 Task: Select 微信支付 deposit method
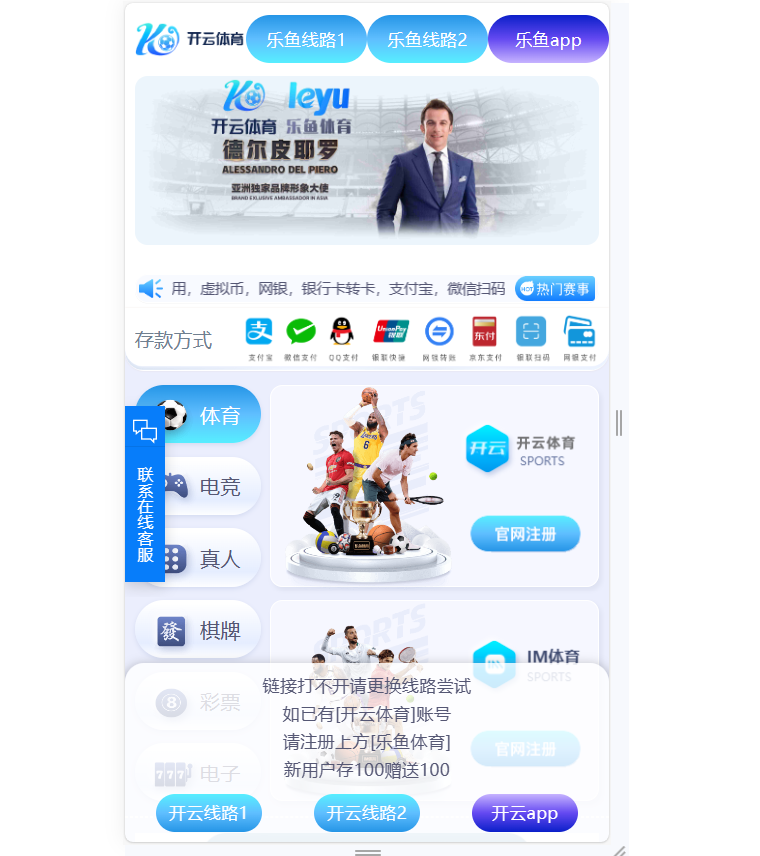[x=301, y=337]
